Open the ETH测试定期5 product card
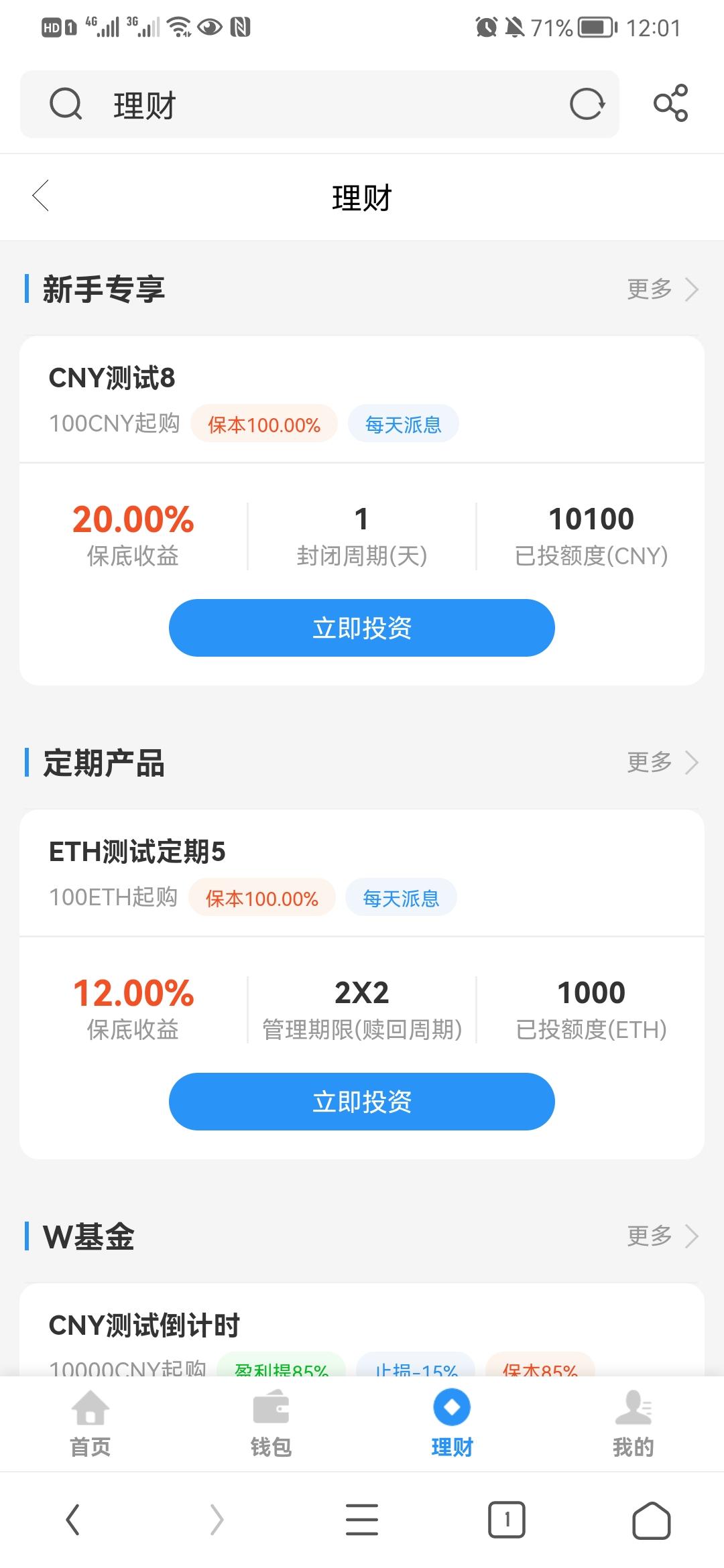The image size is (724, 1568). click(362, 984)
